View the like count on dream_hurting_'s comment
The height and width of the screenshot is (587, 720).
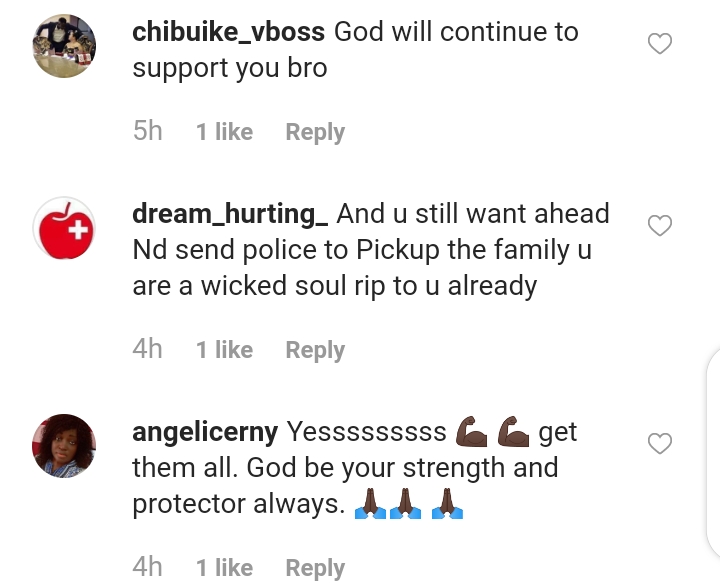pos(224,350)
